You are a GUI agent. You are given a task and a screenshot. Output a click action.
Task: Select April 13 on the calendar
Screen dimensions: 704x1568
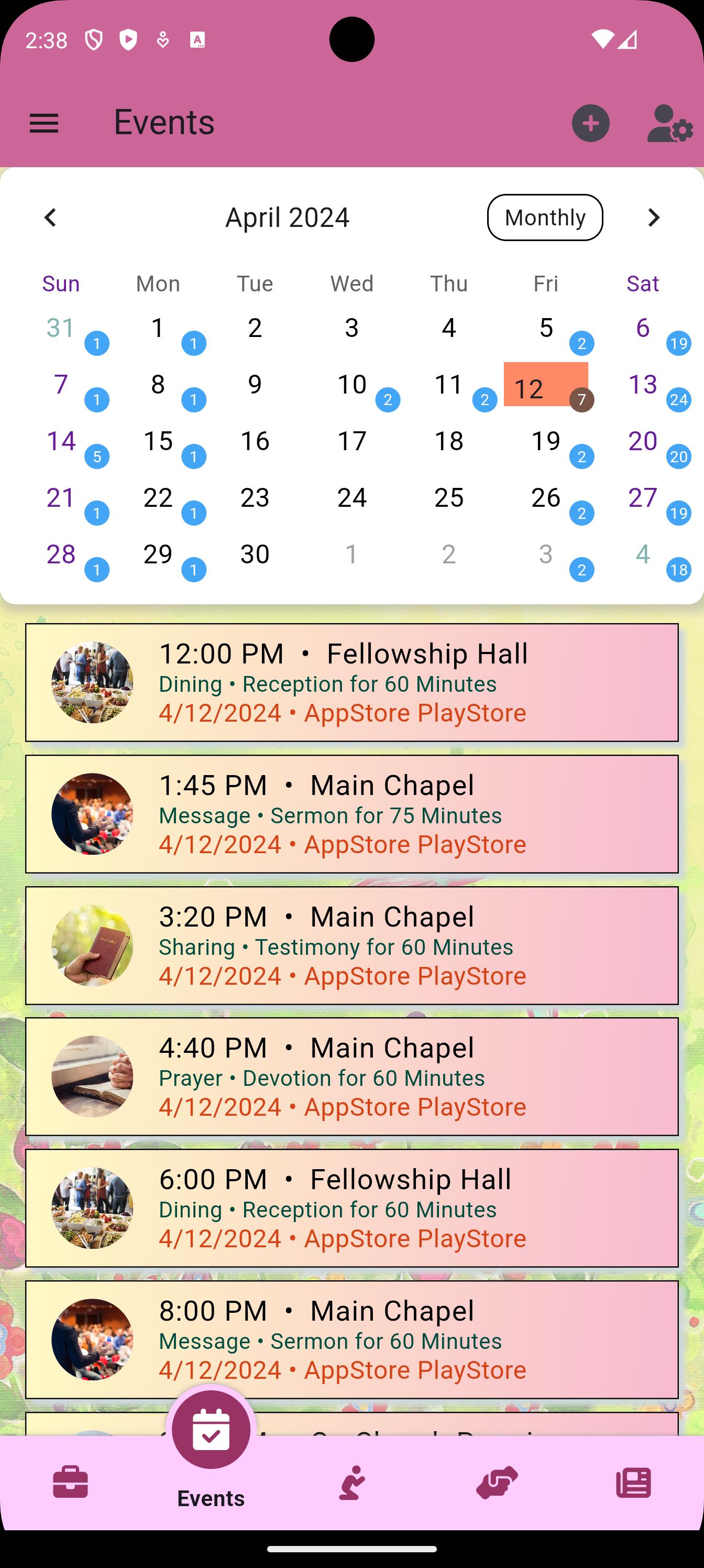643,385
